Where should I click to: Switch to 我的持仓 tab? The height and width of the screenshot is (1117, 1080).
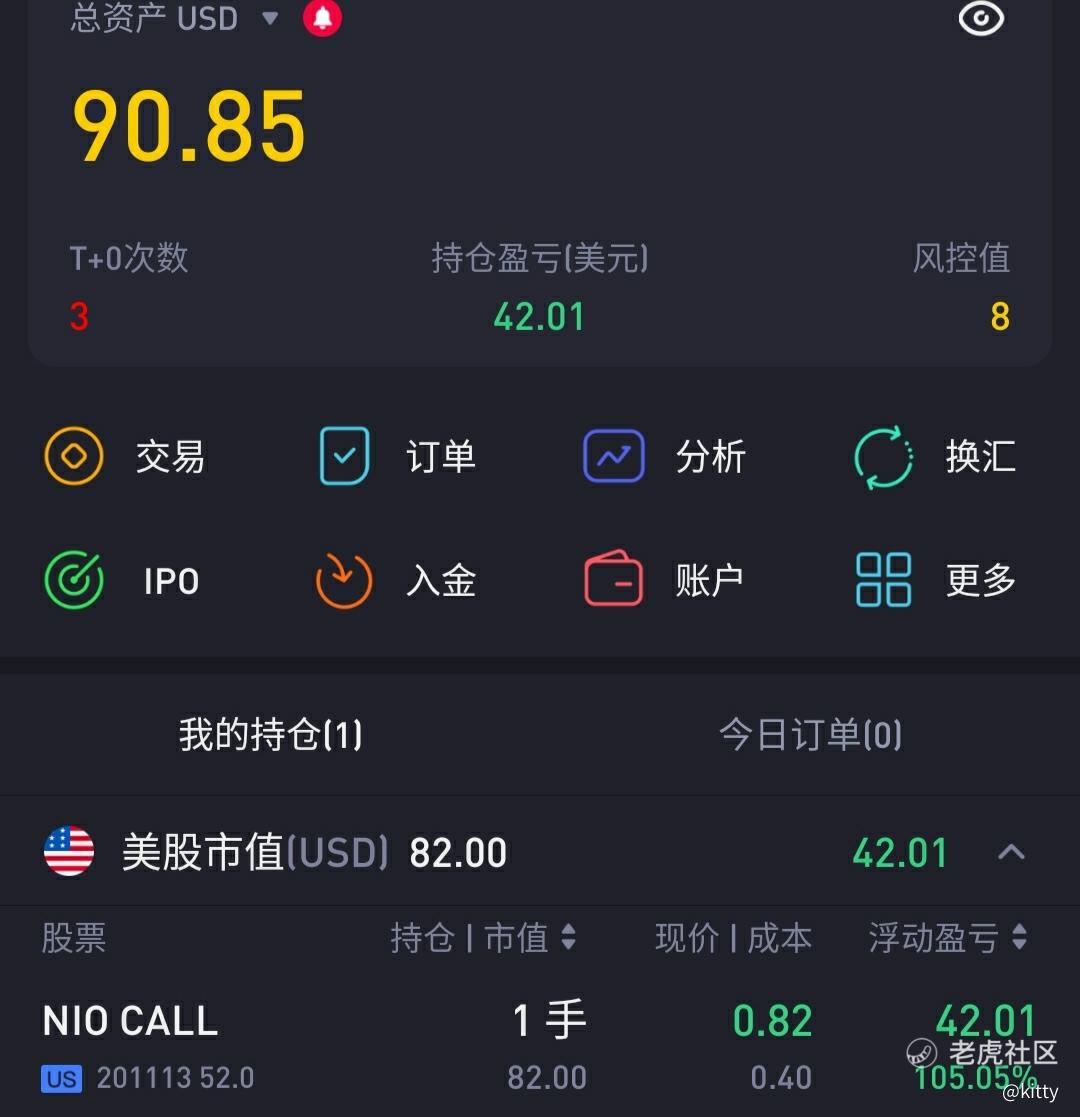tap(270, 736)
